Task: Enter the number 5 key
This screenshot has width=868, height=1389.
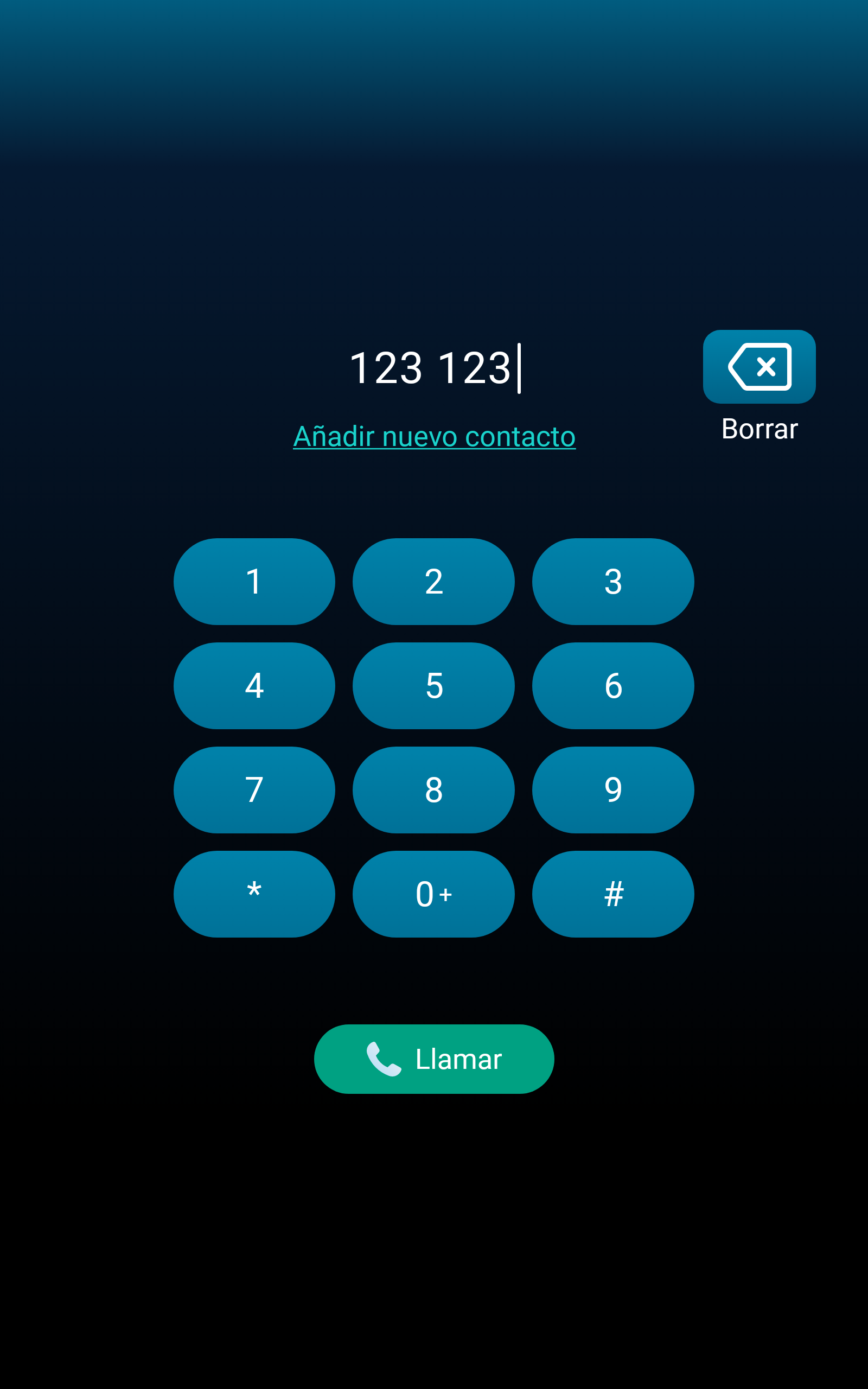Action: (x=433, y=686)
